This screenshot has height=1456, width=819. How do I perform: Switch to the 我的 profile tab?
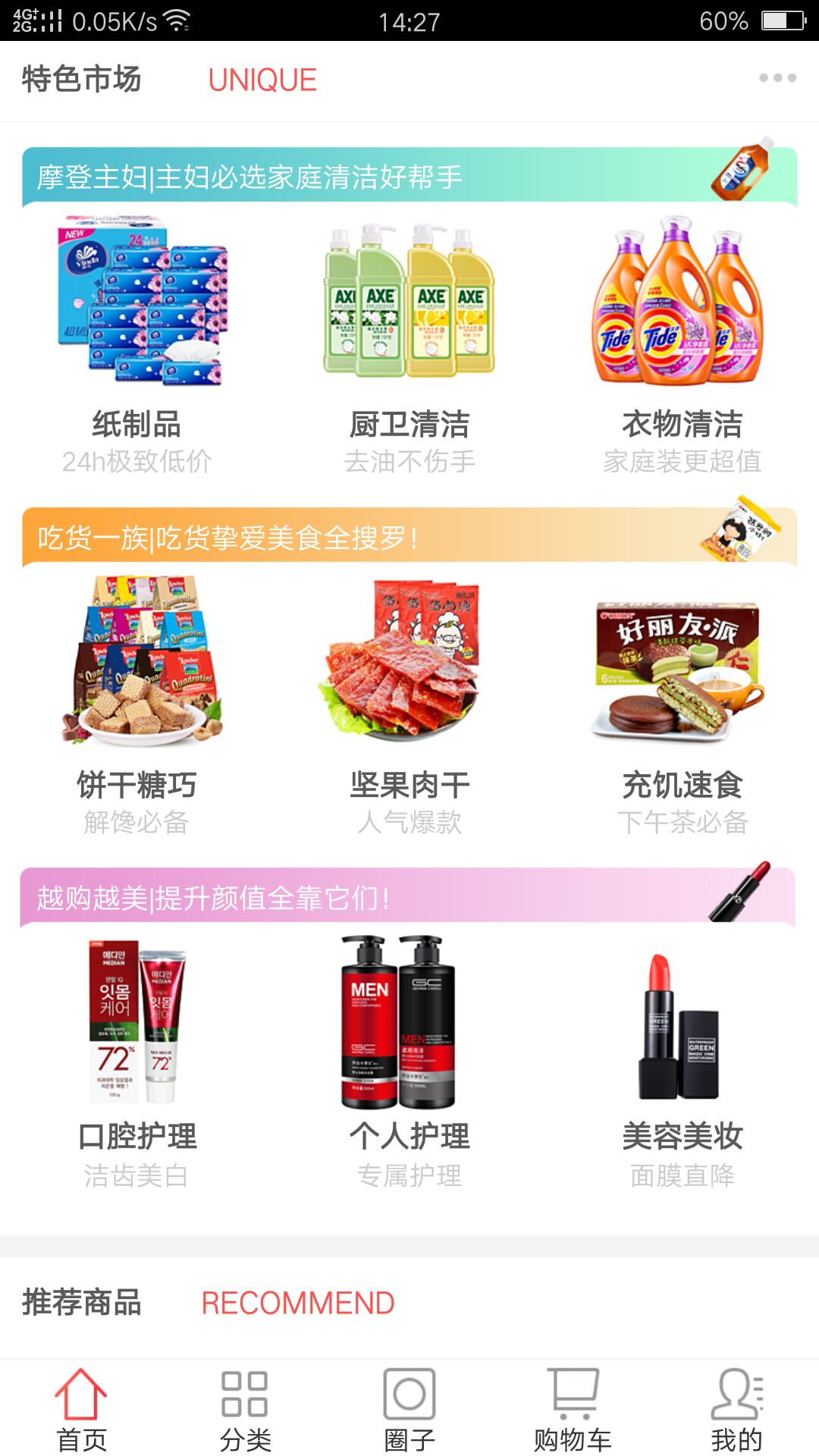[736, 1409]
